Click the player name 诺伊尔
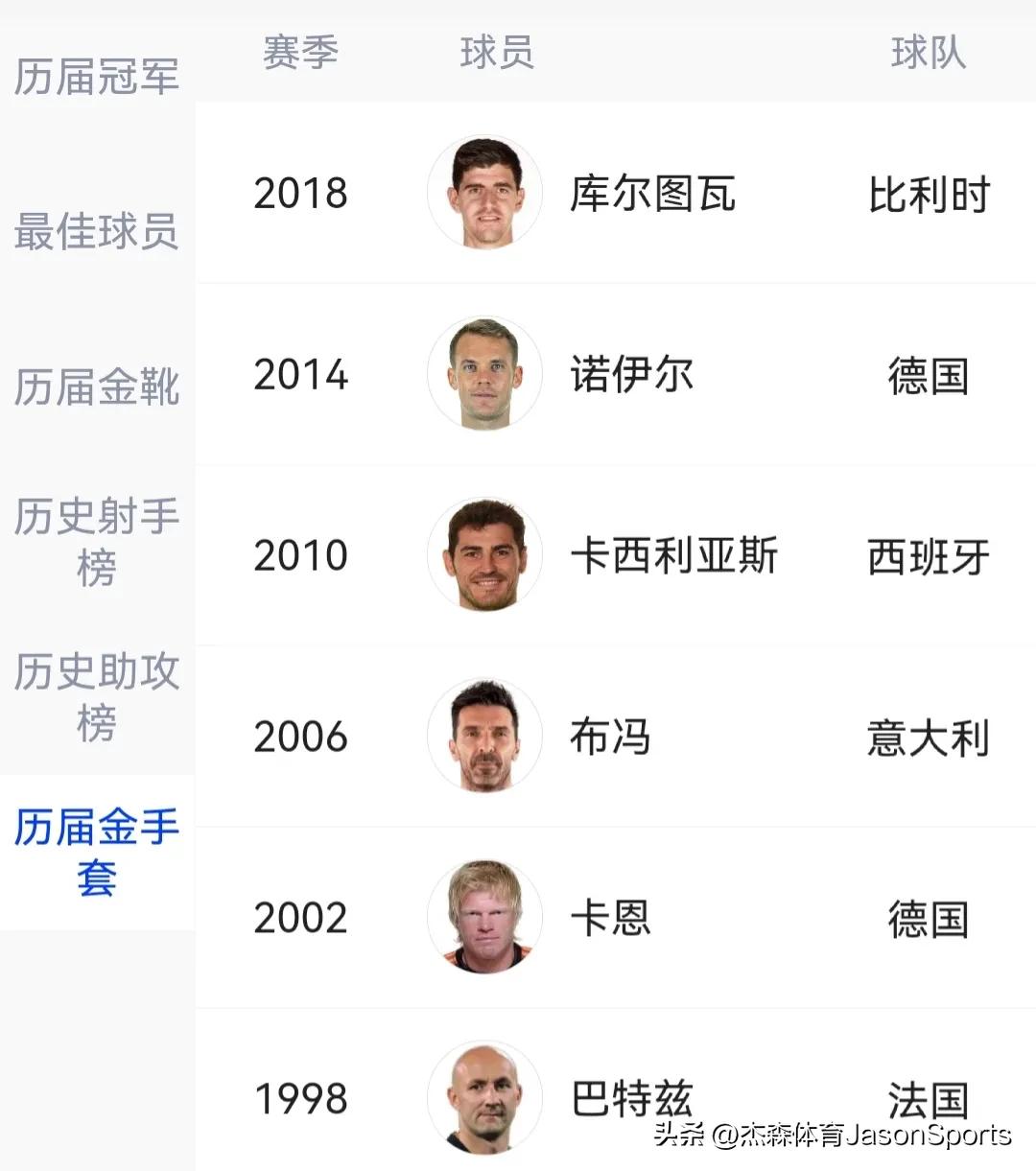The width and height of the screenshot is (1036, 1171). tap(631, 374)
